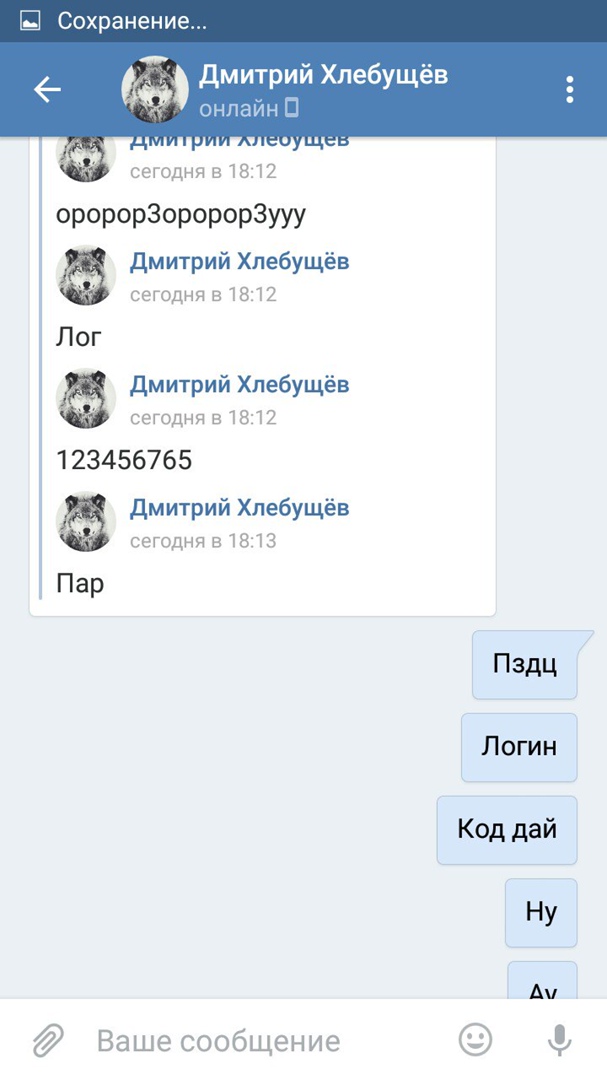Open sender name above message Лог
This screenshot has width=607, height=1080.
point(239,262)
